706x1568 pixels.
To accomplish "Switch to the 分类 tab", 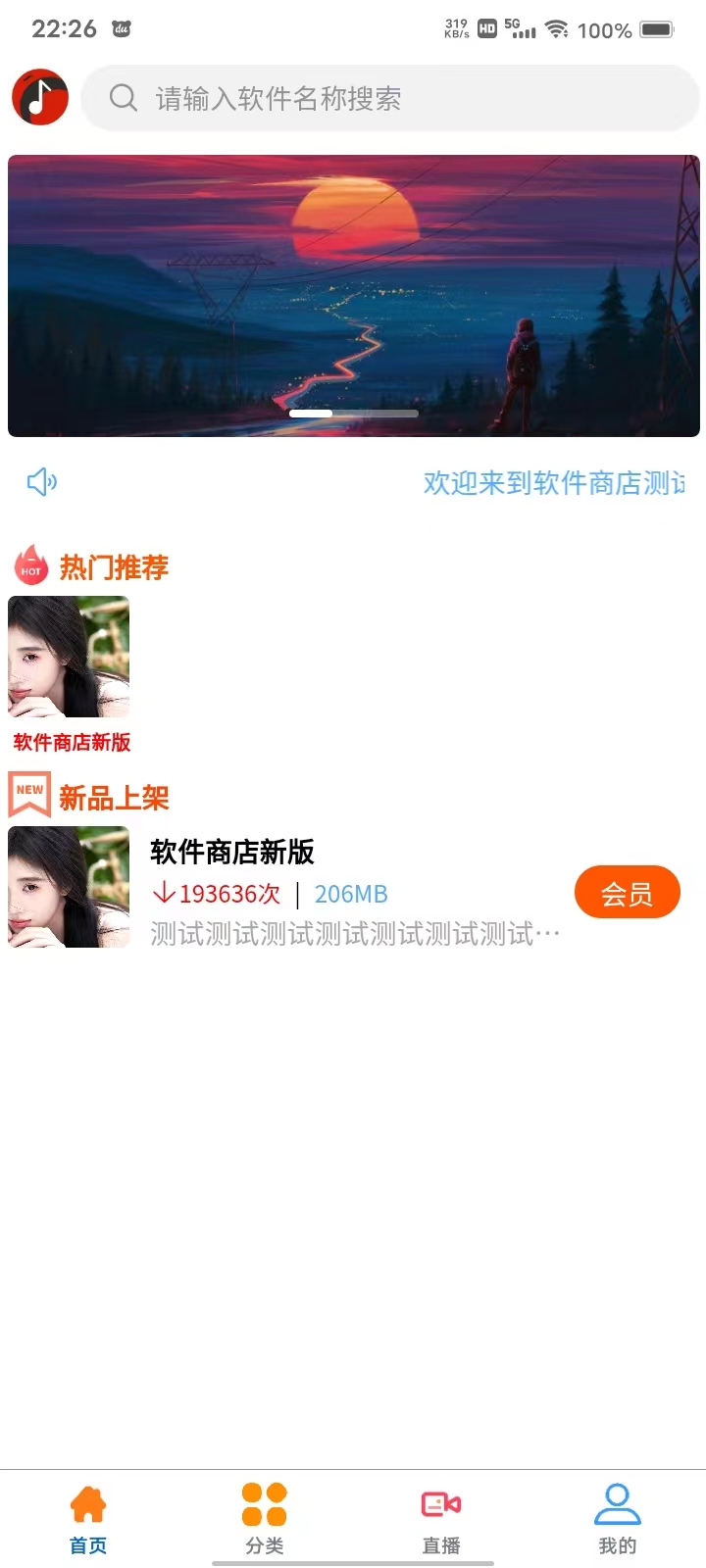I will tap(265, 1519).
